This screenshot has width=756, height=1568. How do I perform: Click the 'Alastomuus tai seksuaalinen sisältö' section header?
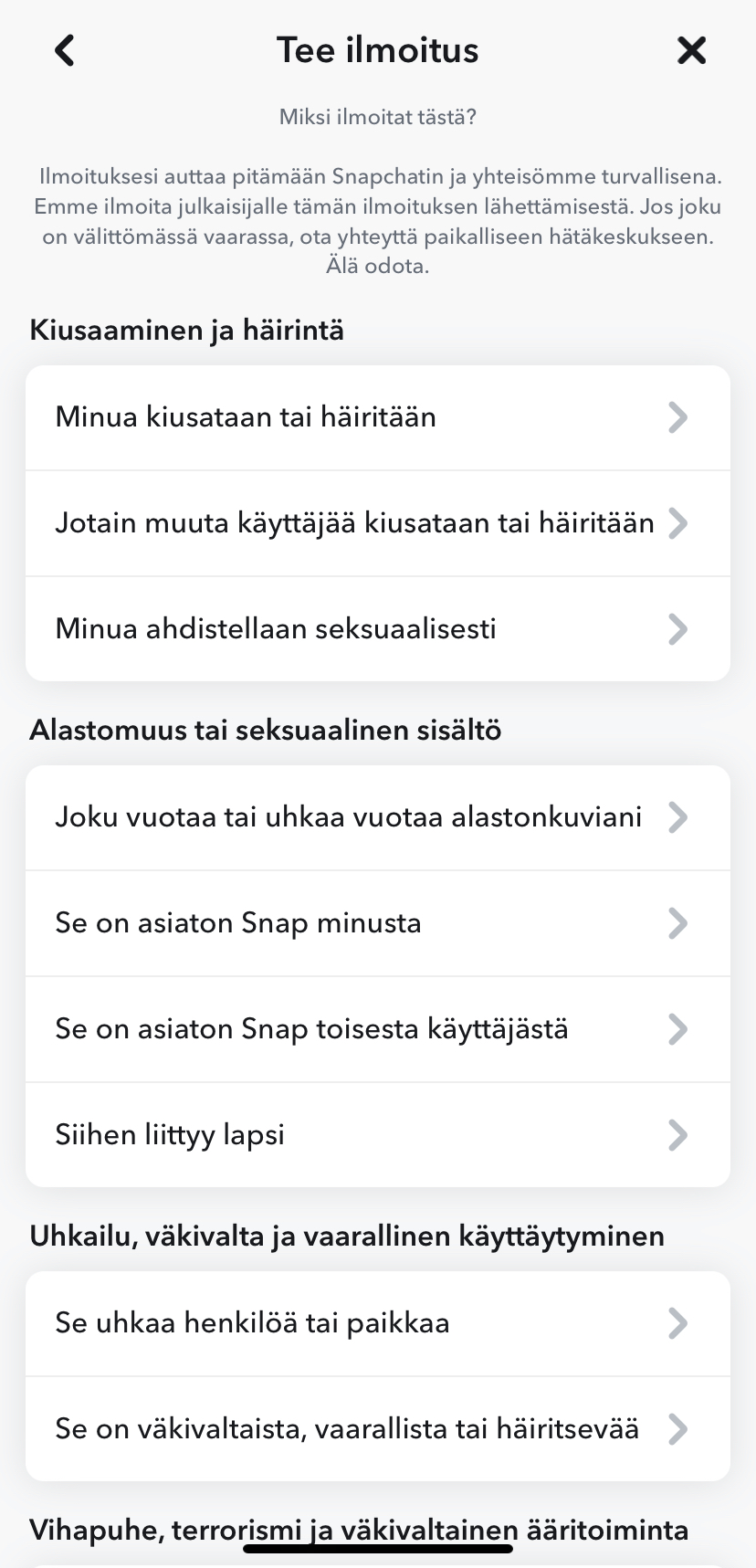(x=266, y=730)
